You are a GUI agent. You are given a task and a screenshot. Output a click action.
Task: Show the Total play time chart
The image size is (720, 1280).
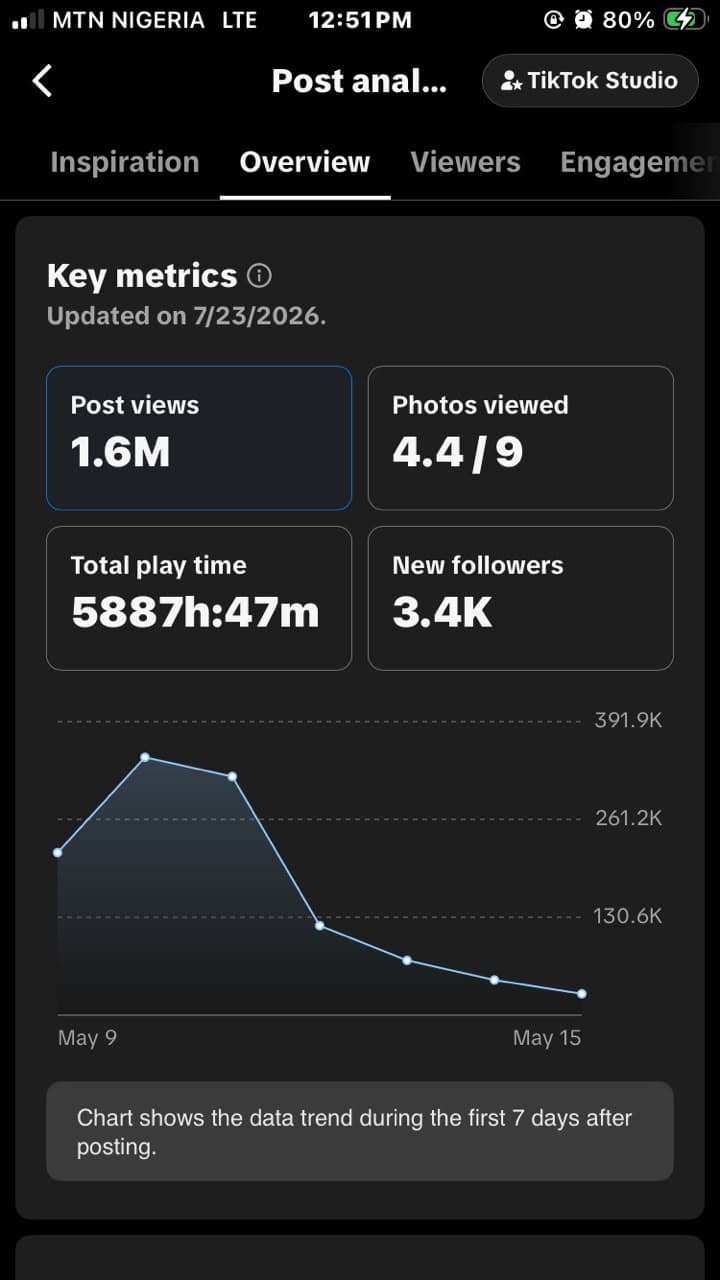coord(199,598)
